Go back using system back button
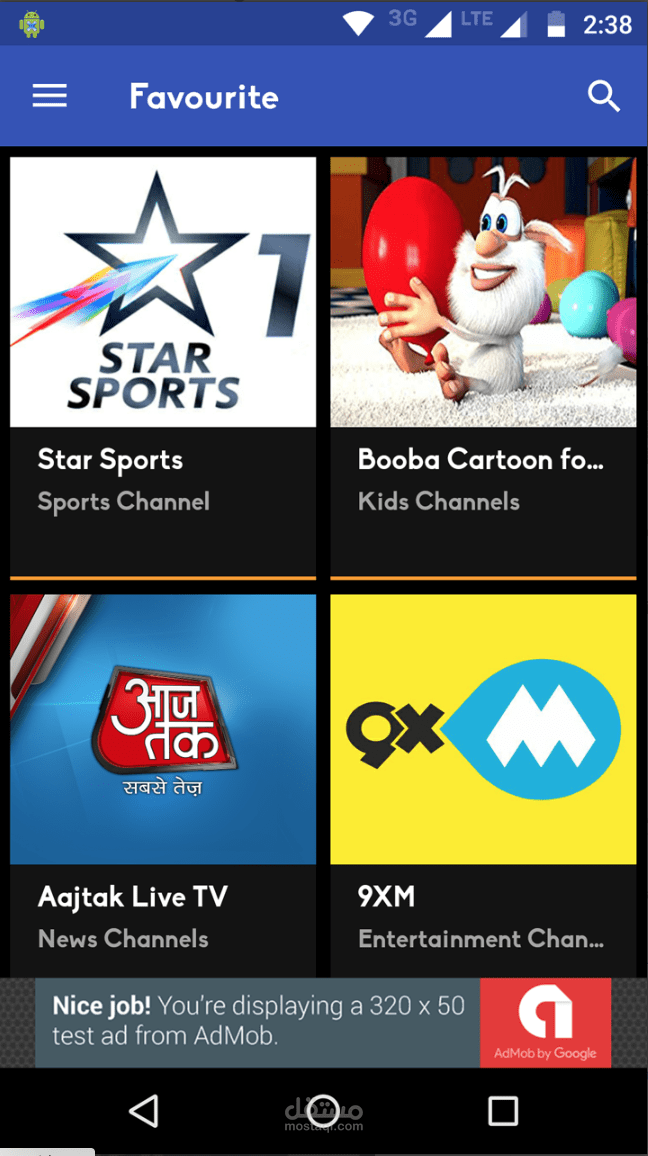Screen dimensions: 648x1156 (x=144, y=1110)
